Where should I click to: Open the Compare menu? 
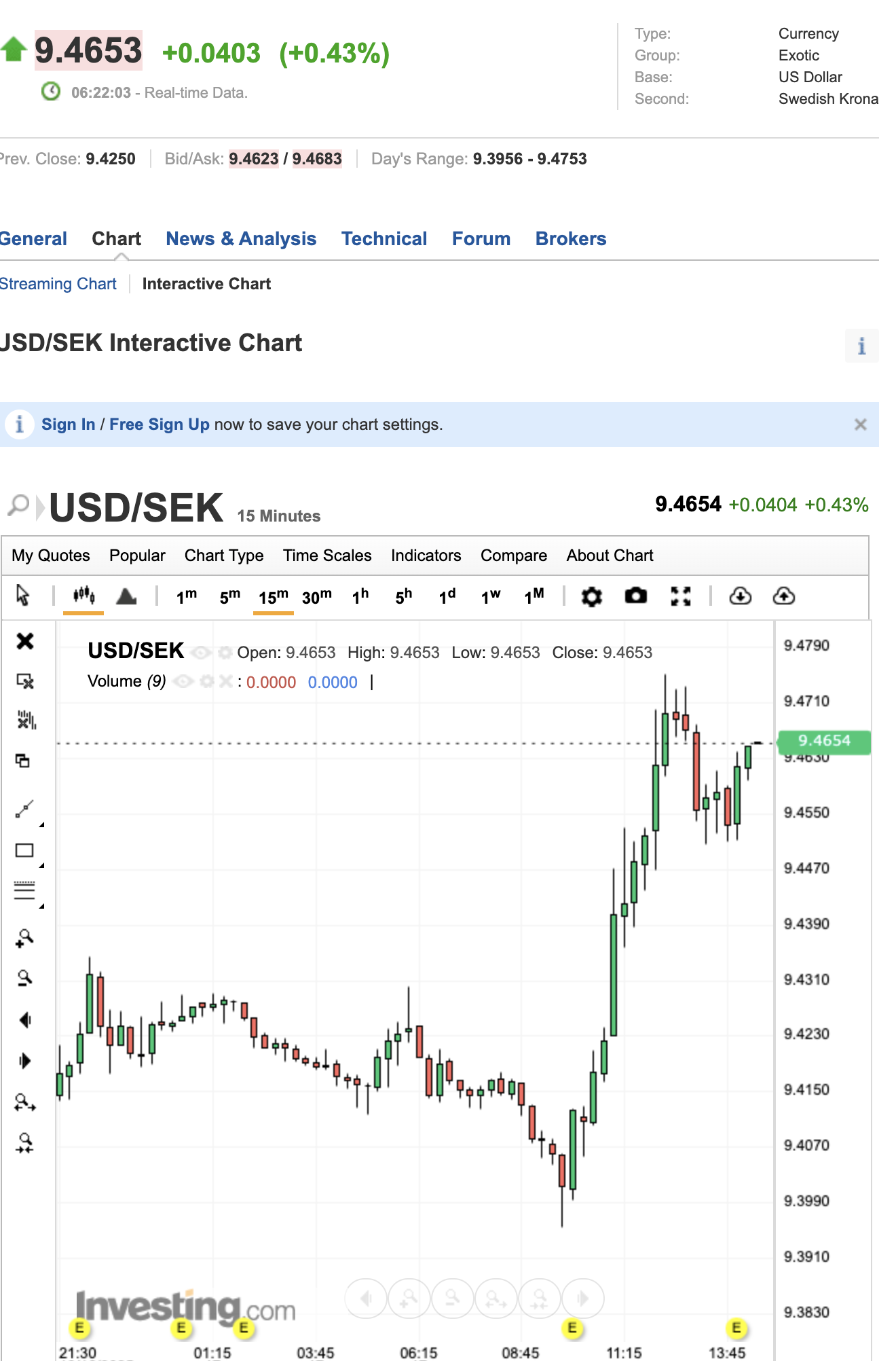513,556
